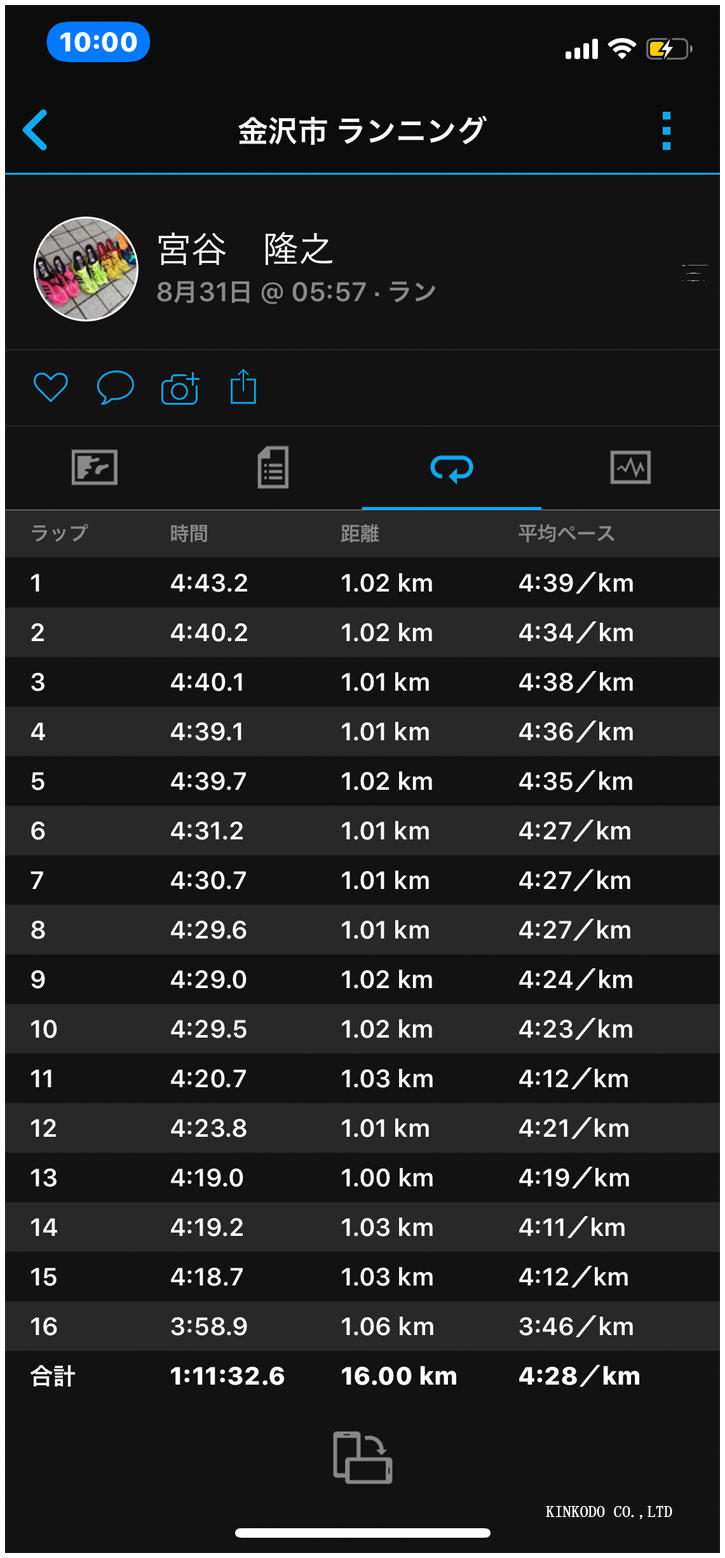The width and height of the screenshot is (725, 1558).
Task: Tap the rotate device icon
Action: pyautogui.click(x=362, y=1457)
